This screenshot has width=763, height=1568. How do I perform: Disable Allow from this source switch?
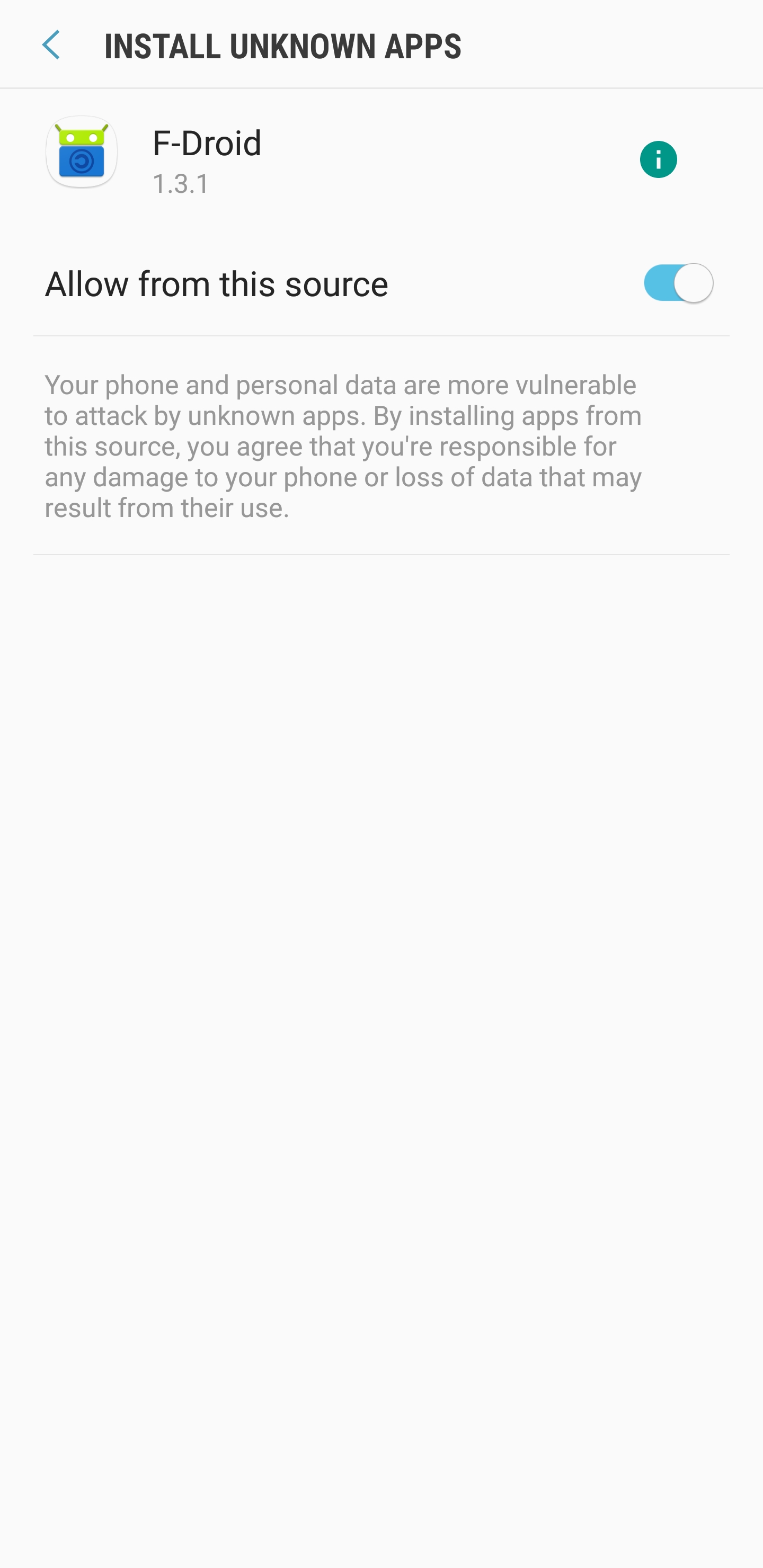click(678, 283)
